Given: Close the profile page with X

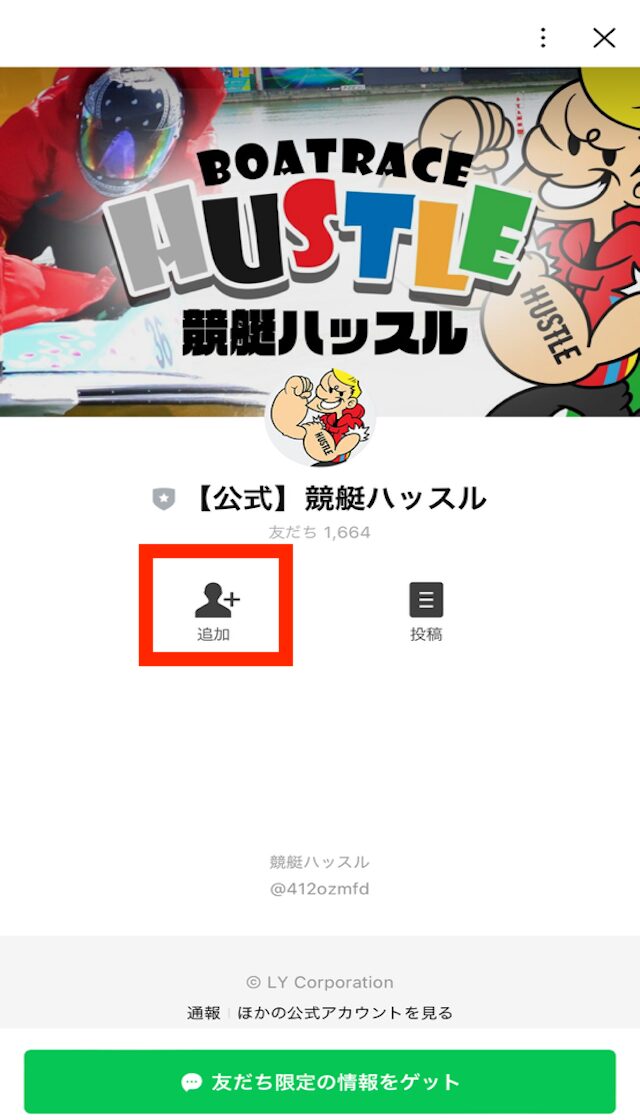Looking at the screenshot, I should click(x=603, y=38).
